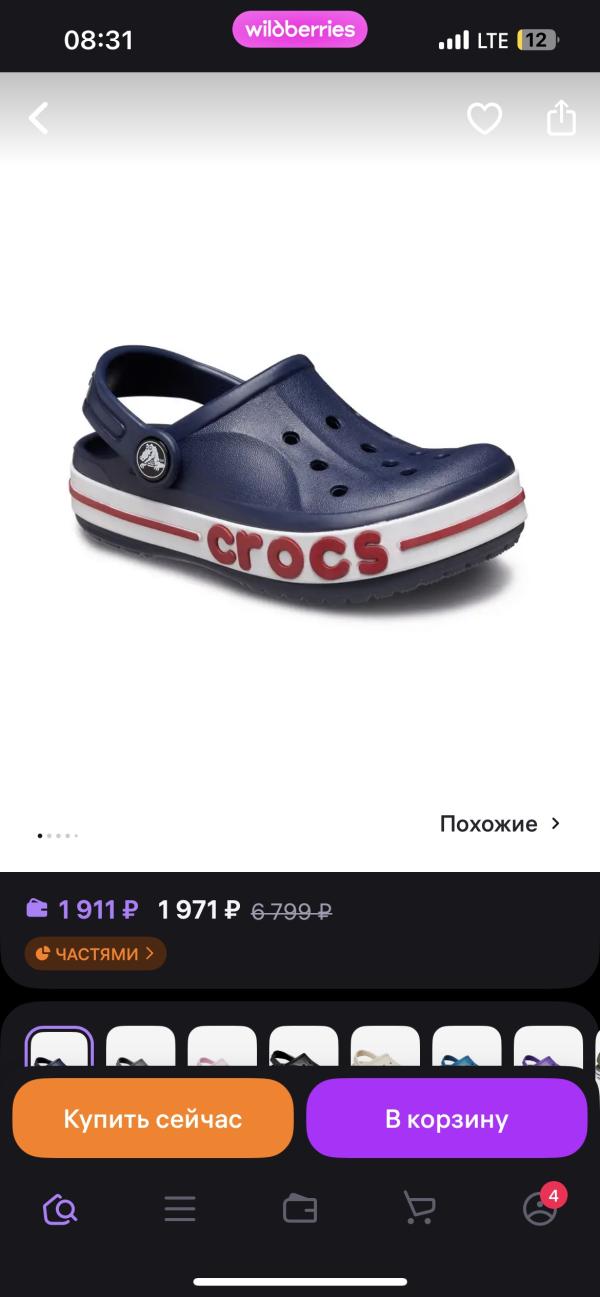Open similar items via Похожие

click(x=500, y=824)
